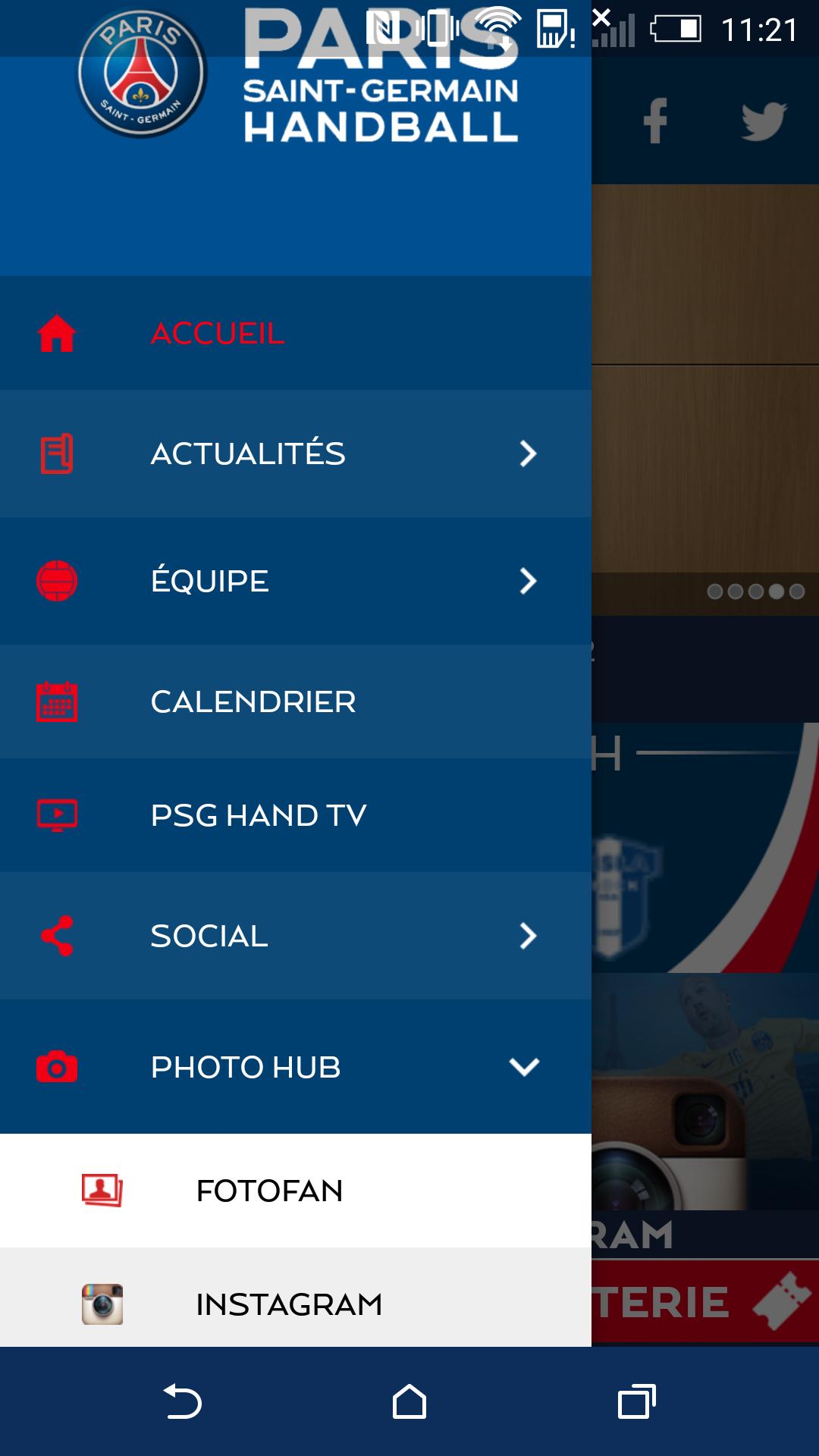Viewport: 819px width, 1456px height.
Task: Click the home icon next to ACCUEIL
Action: tap(57, 332)
